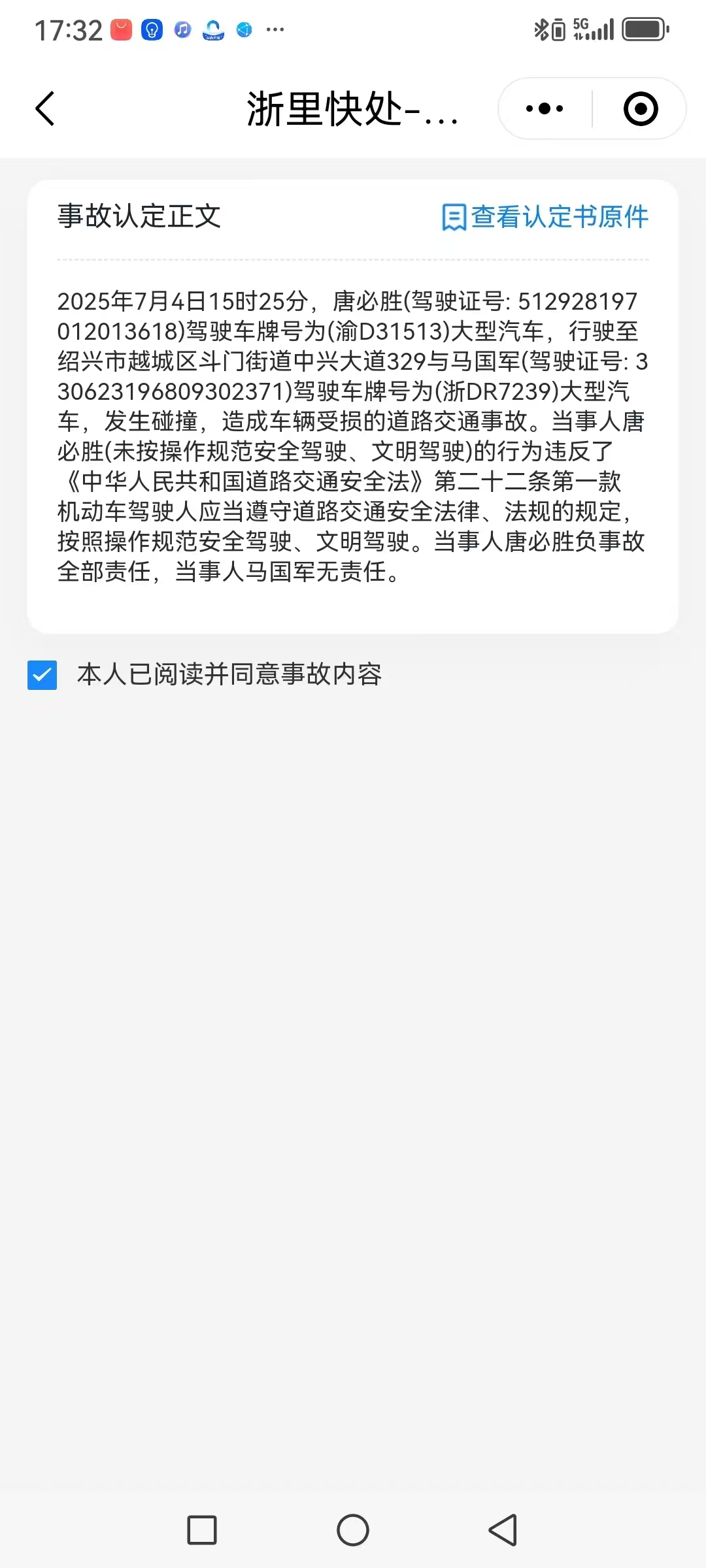Open the mini program three-dot menu
This screenshot has height=1568, width=706.
[x=545, y=108]
